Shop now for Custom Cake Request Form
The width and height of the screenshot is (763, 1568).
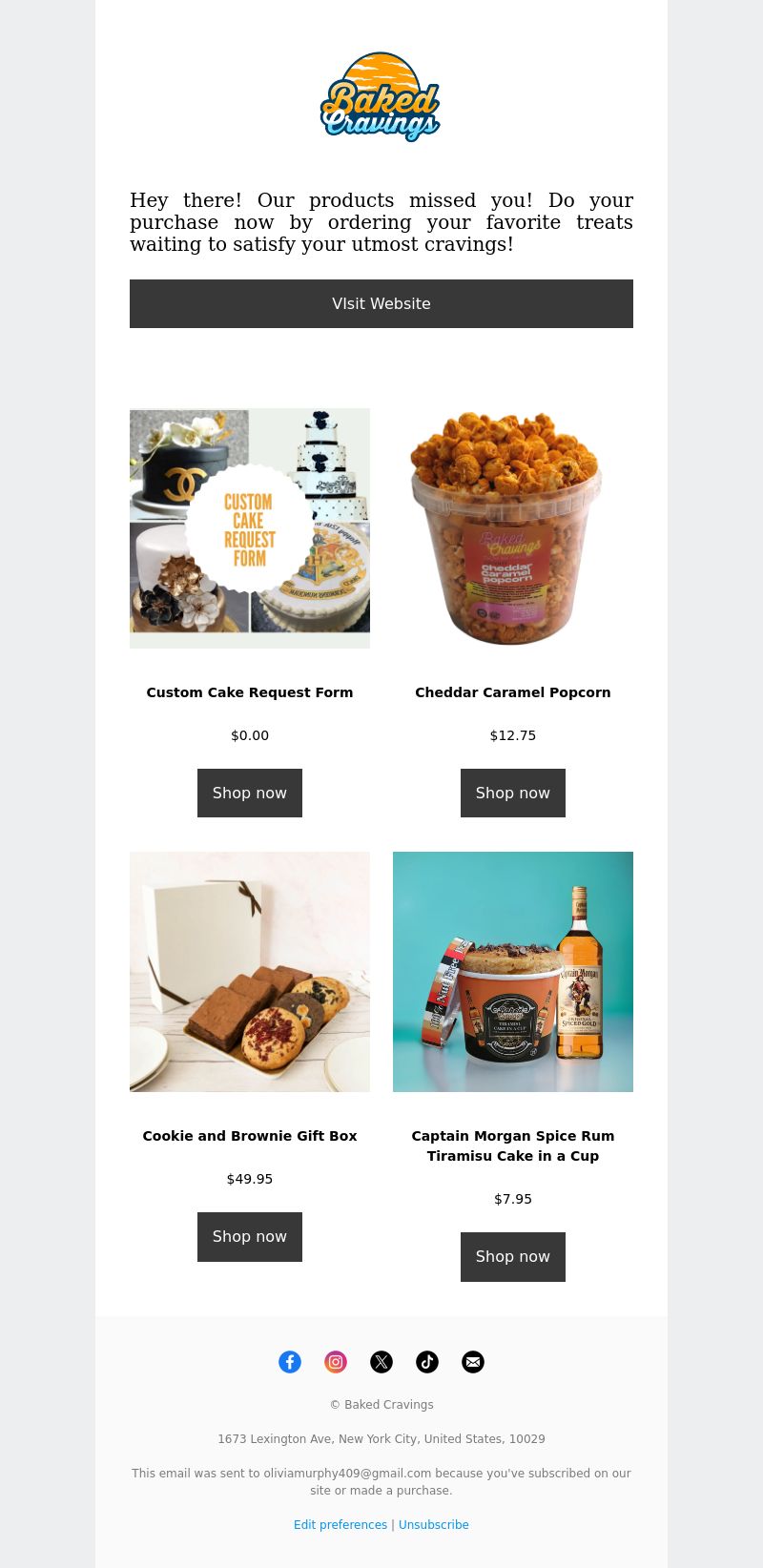point(250,793)
